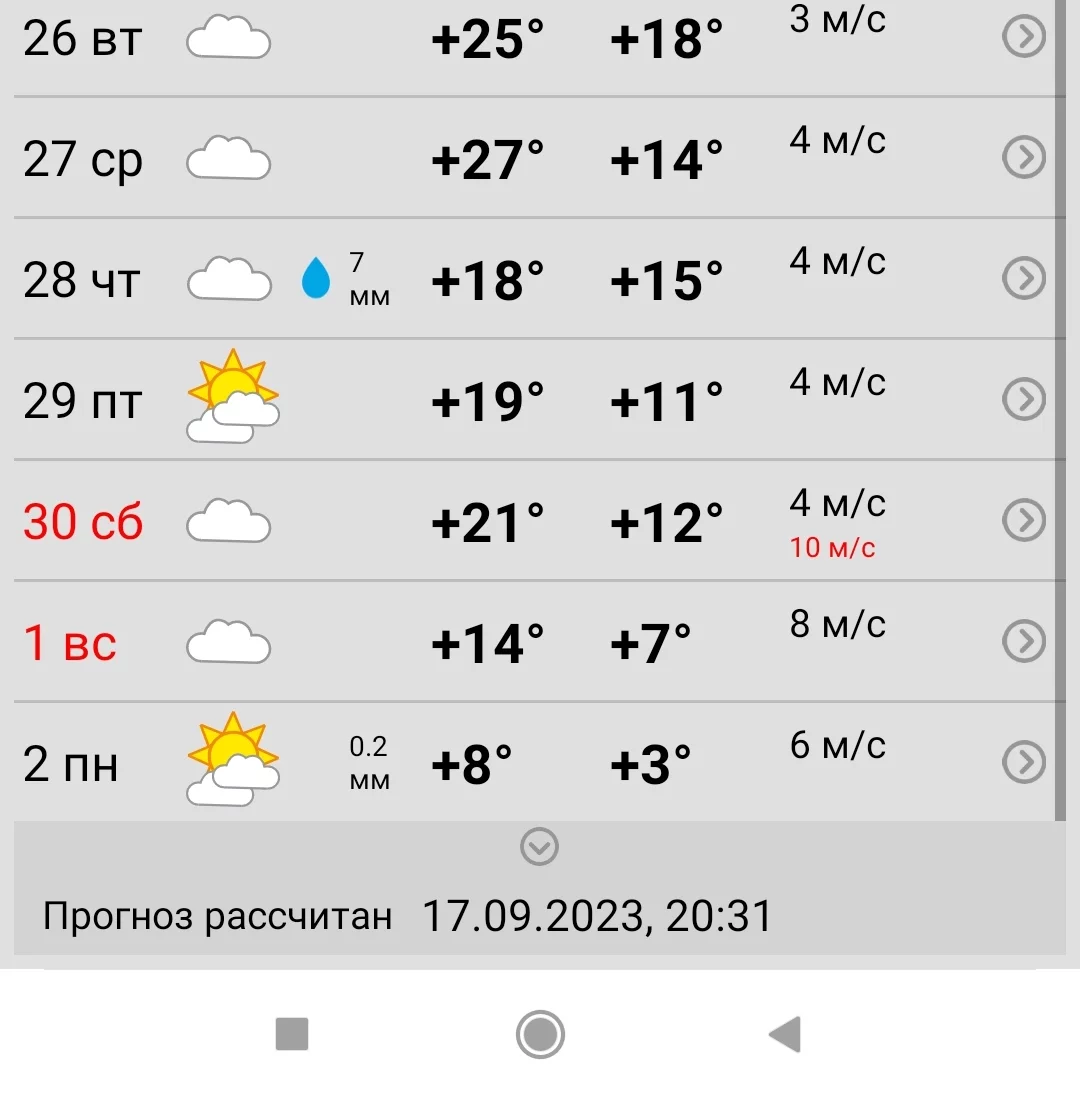Open recent apps with the square button

coord(292,1034)
